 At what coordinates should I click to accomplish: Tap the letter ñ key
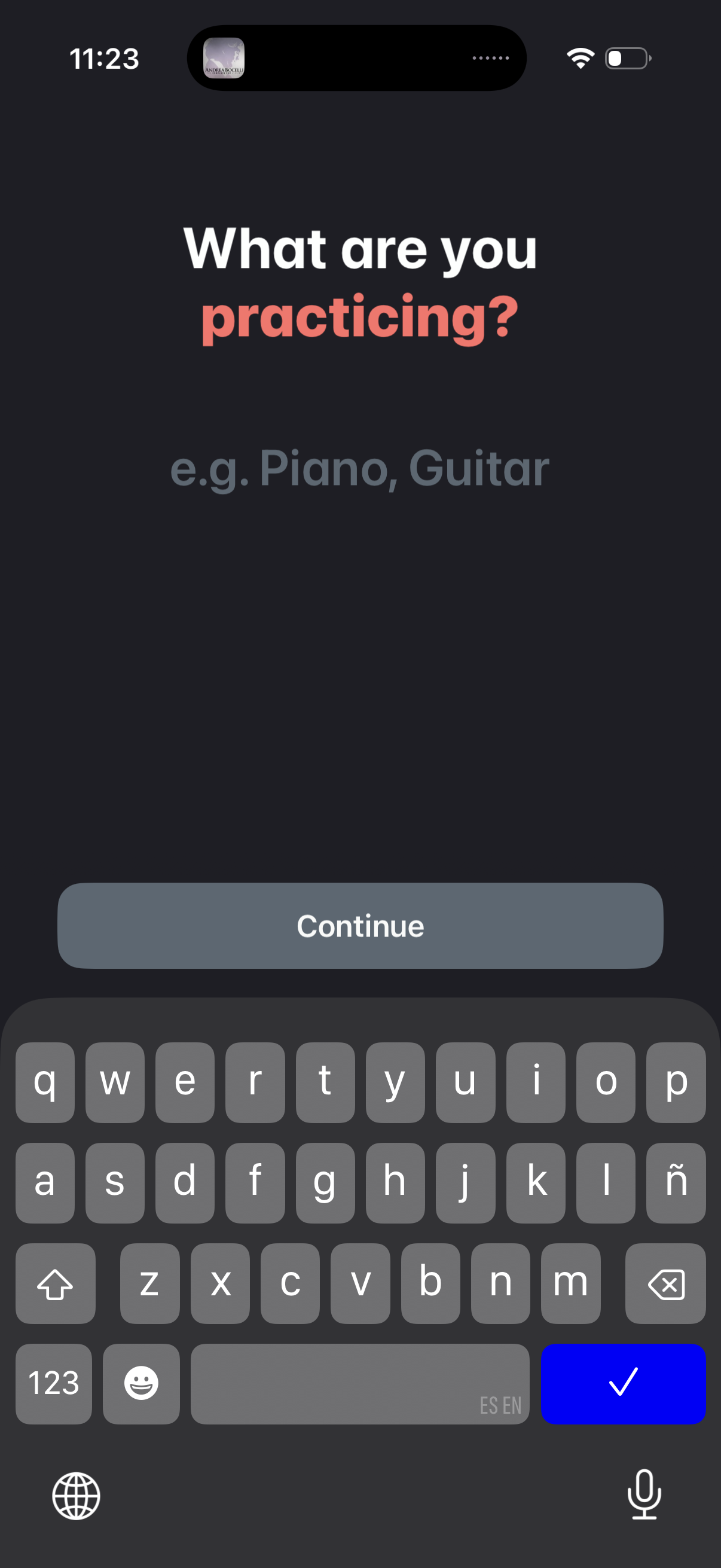click(x=676, y=1182)
